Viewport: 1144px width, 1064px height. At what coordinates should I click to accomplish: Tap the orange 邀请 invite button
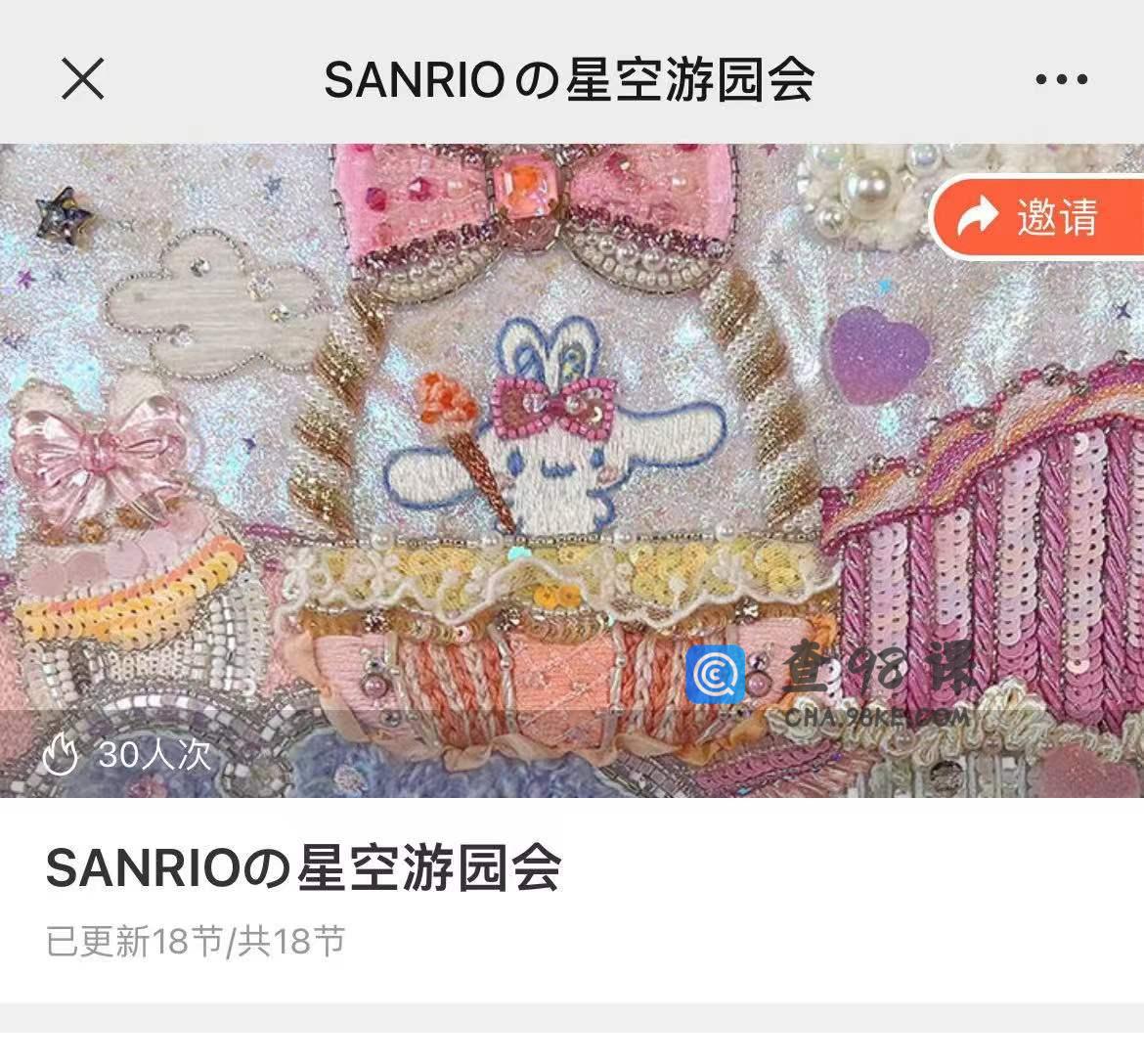click(1034, 216)
